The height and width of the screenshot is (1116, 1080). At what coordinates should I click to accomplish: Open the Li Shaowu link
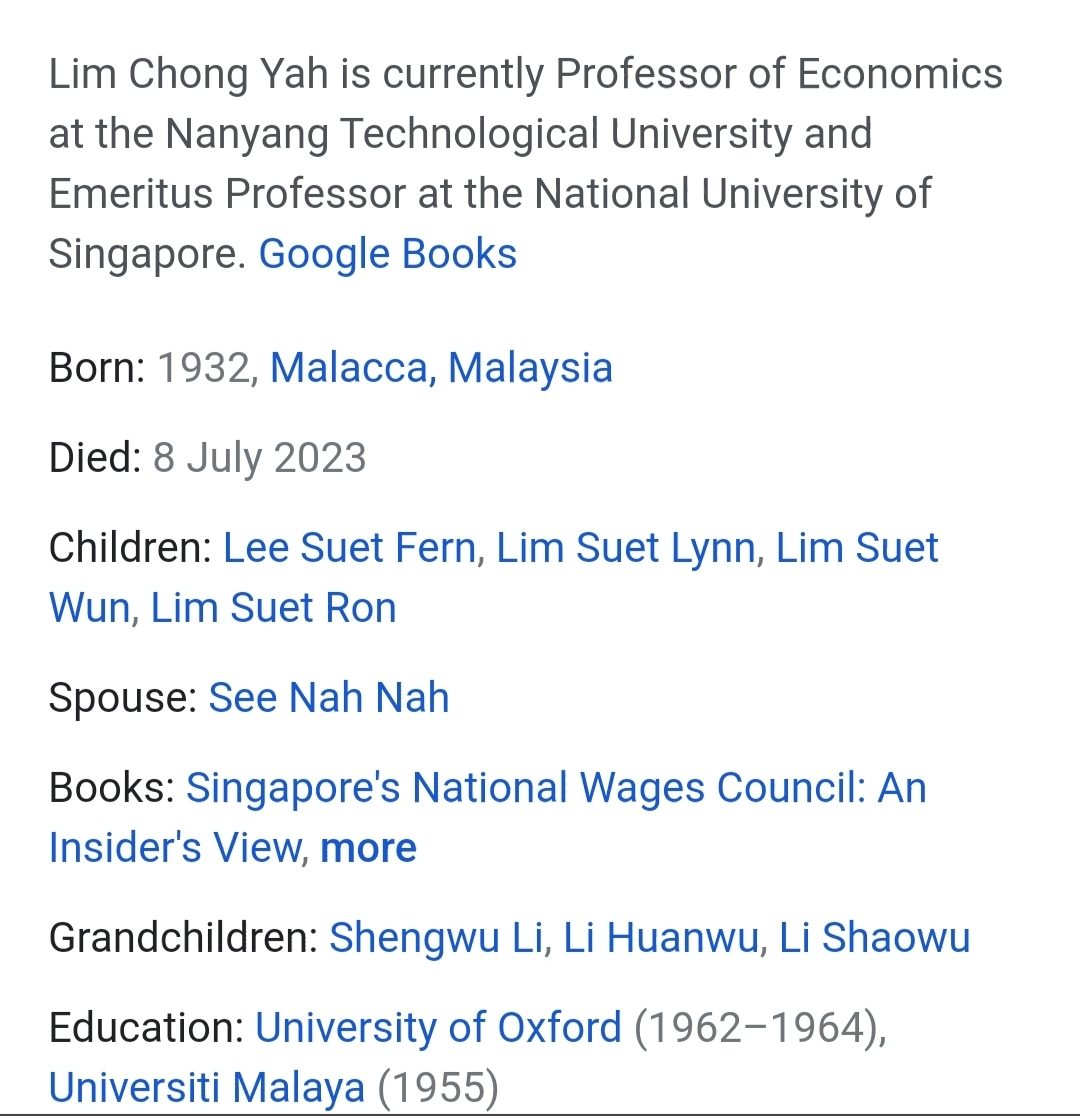874,938
